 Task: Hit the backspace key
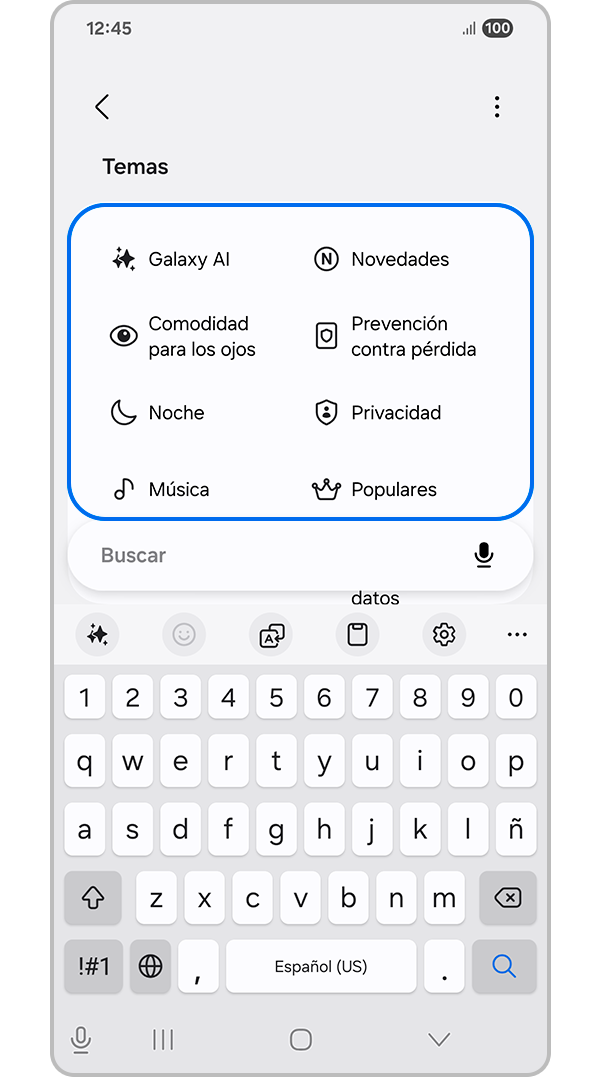(x=507, y=898)
